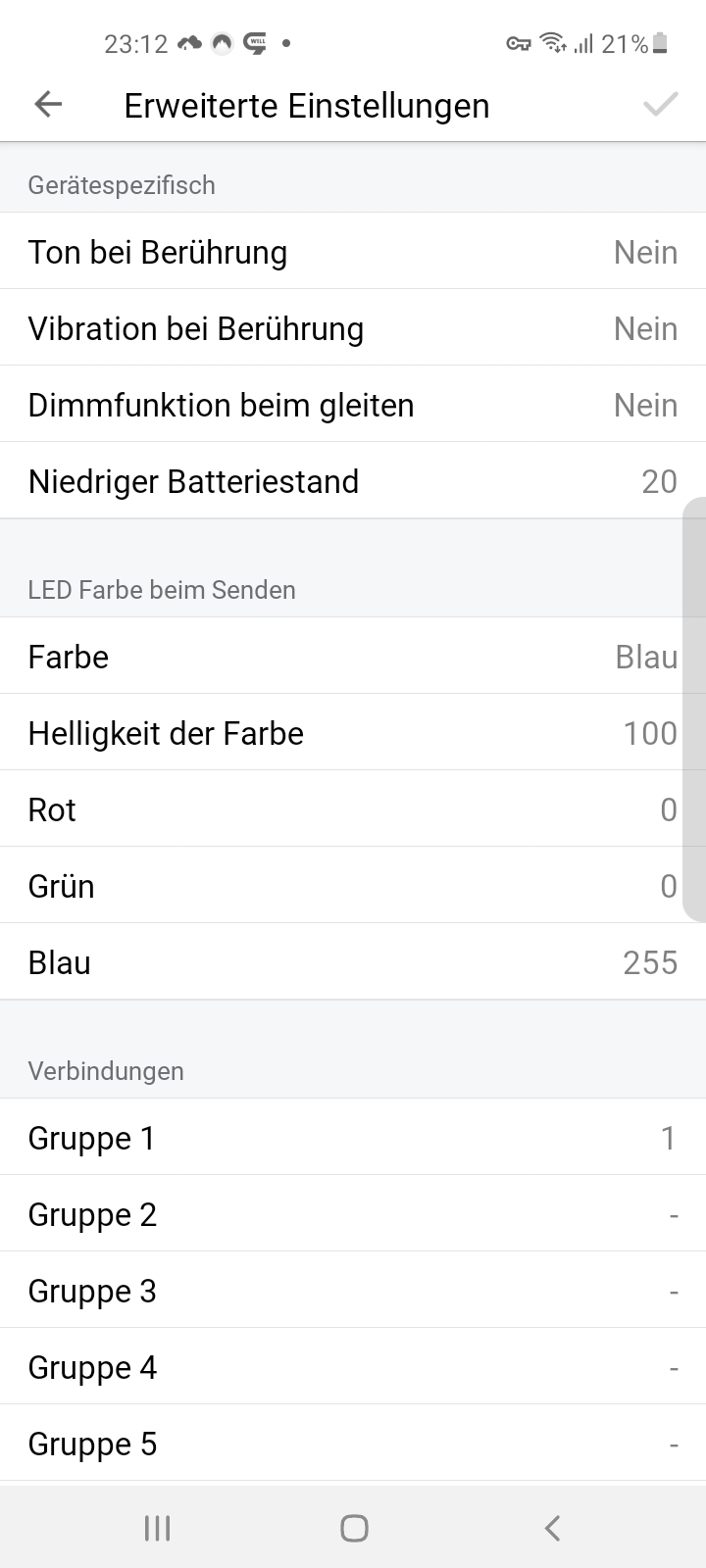This screenshot has height=1568, width=706.
Task: Go back using the arrow icon
Action: pyautogui.click(x=48, y=105)
